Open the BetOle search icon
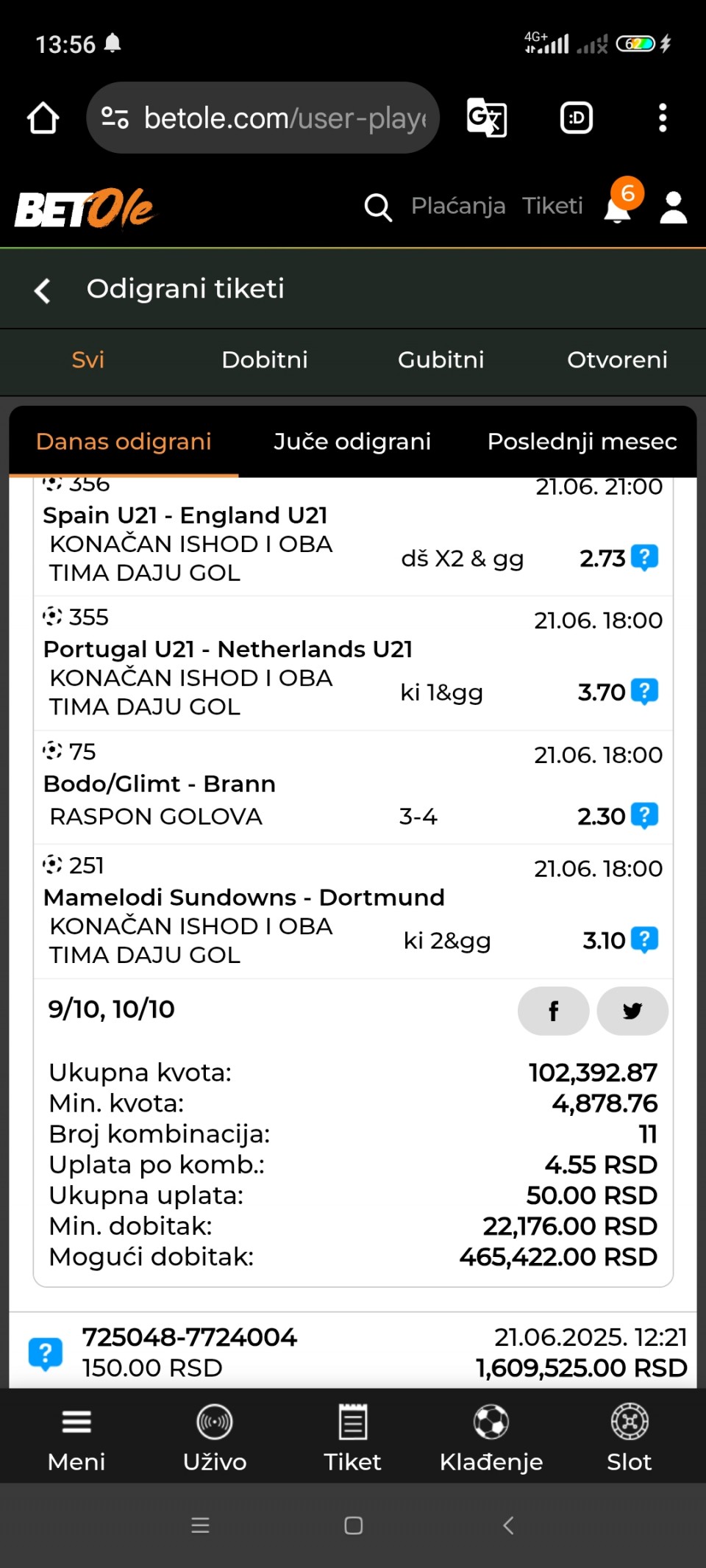This screenshot has width=706, height=1568. pyautogui.click(x=378, y=207)
